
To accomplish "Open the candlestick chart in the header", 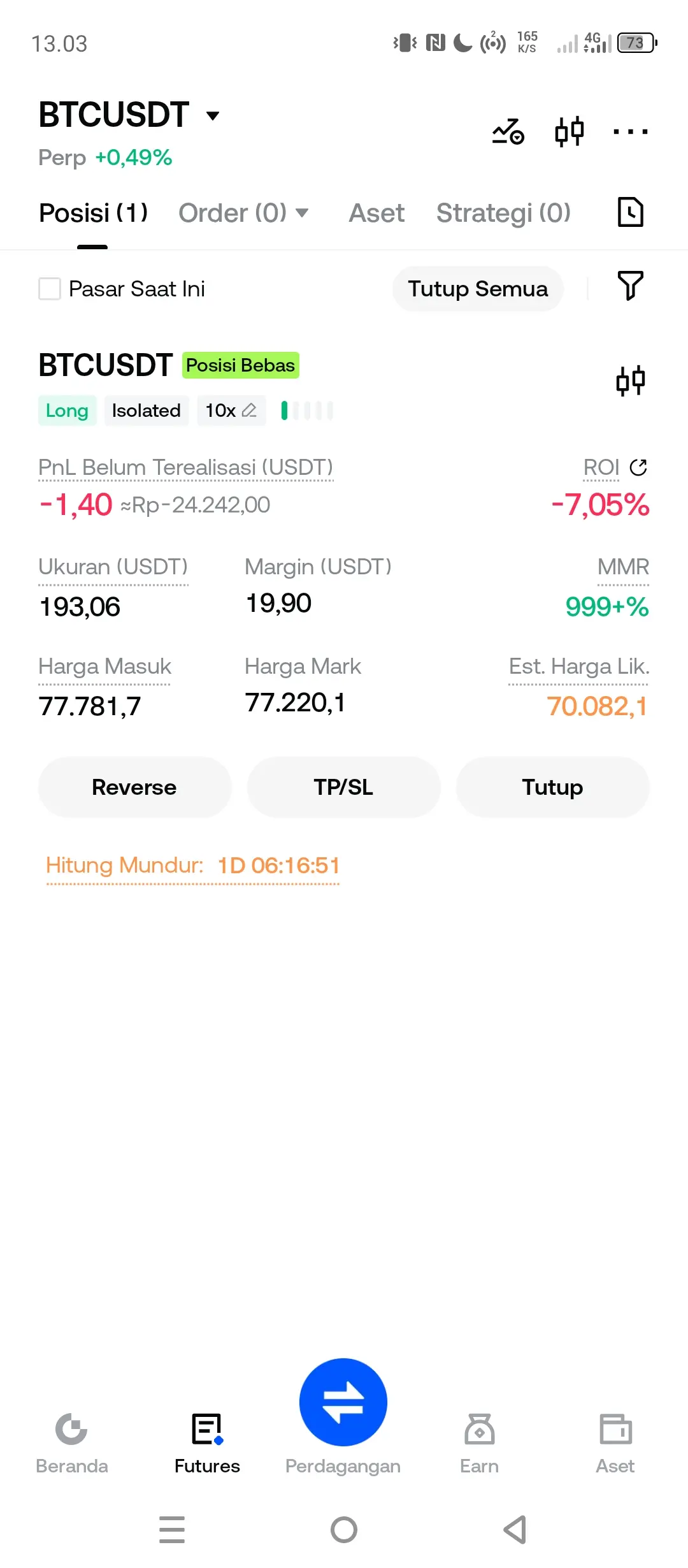I will pyautogui.click(x=569, y=132).
